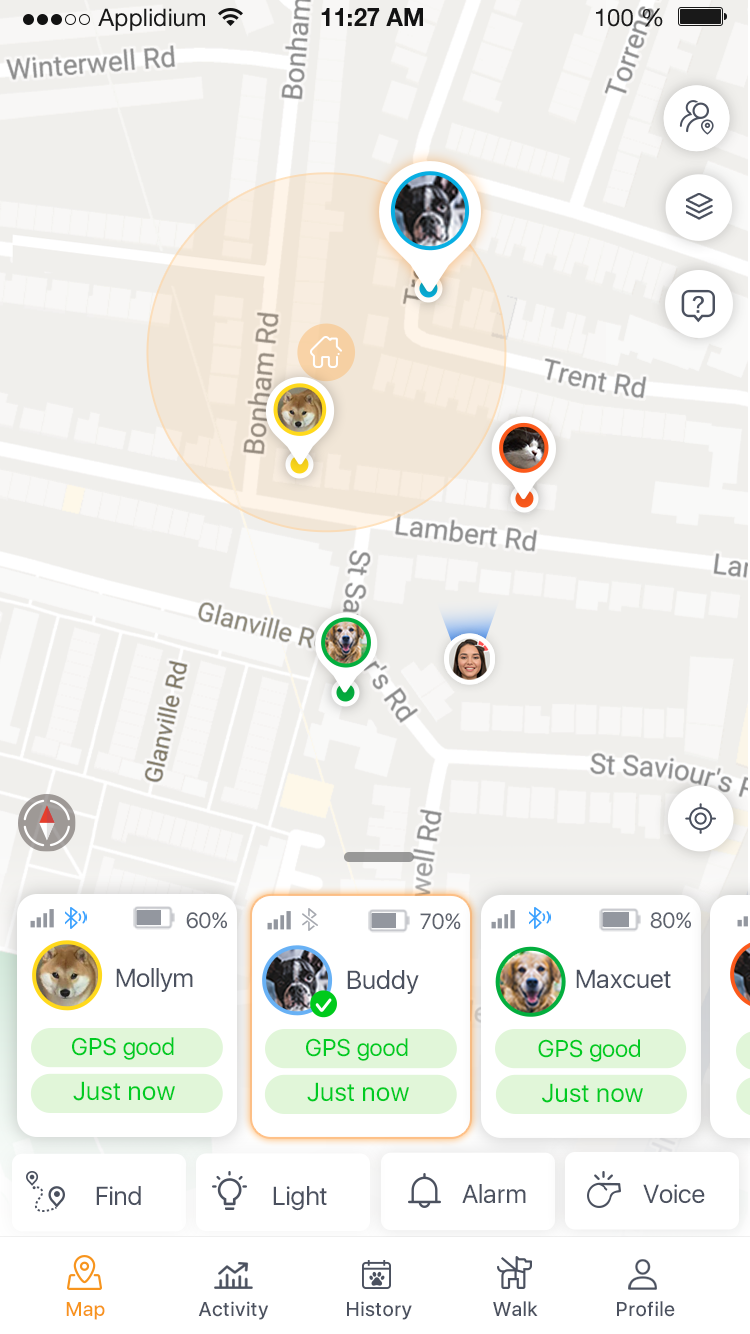Select the Mollym pet card

127,1015
